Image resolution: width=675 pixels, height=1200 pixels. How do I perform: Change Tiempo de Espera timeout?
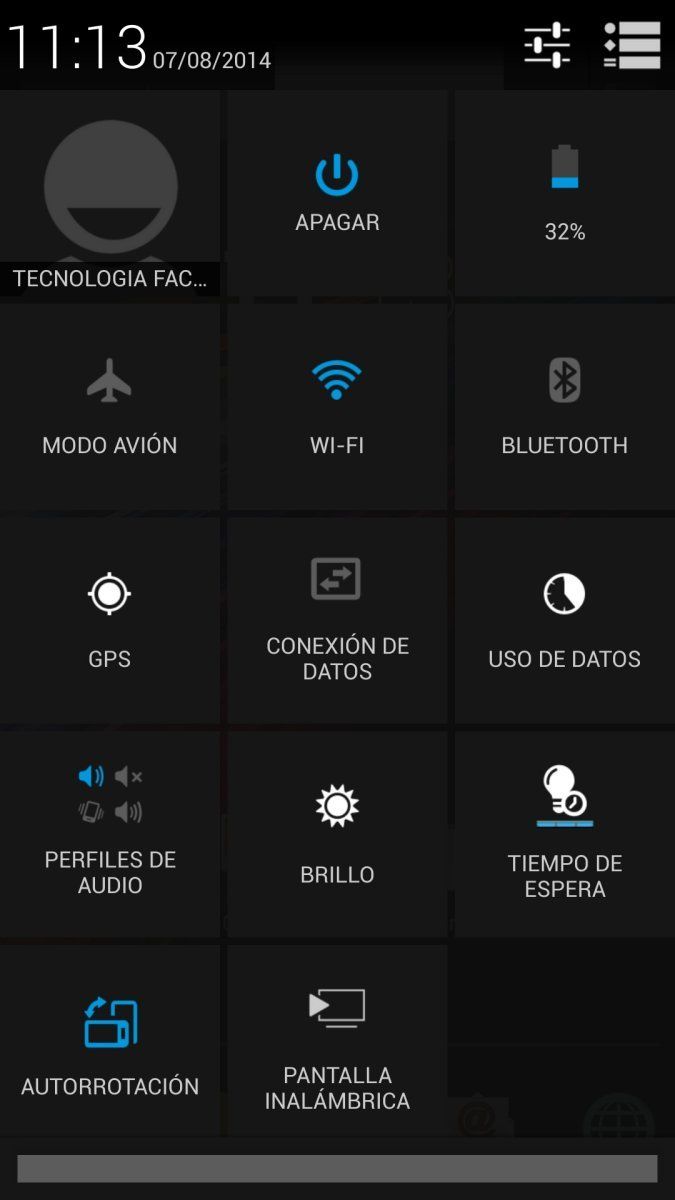[564, 833]
